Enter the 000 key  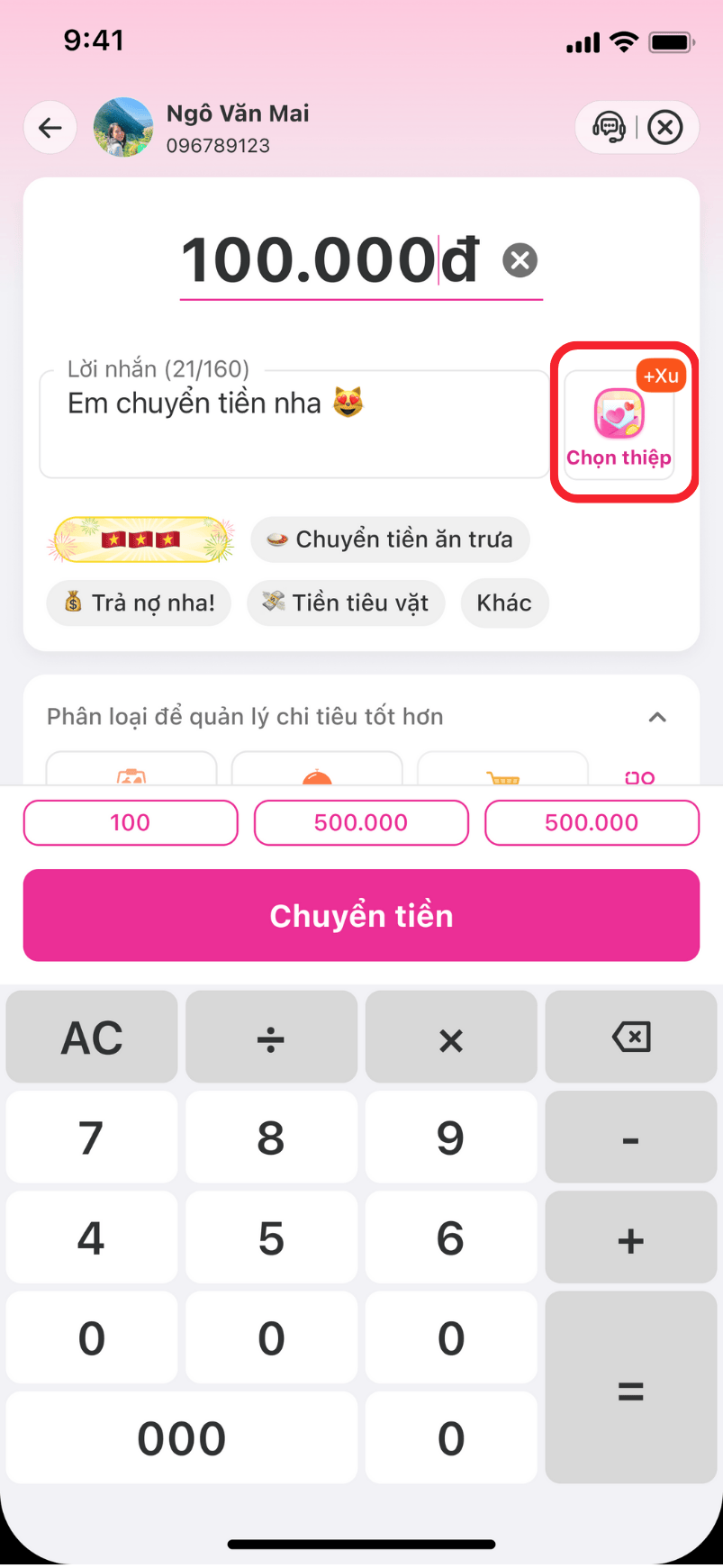coord(181,1437)
